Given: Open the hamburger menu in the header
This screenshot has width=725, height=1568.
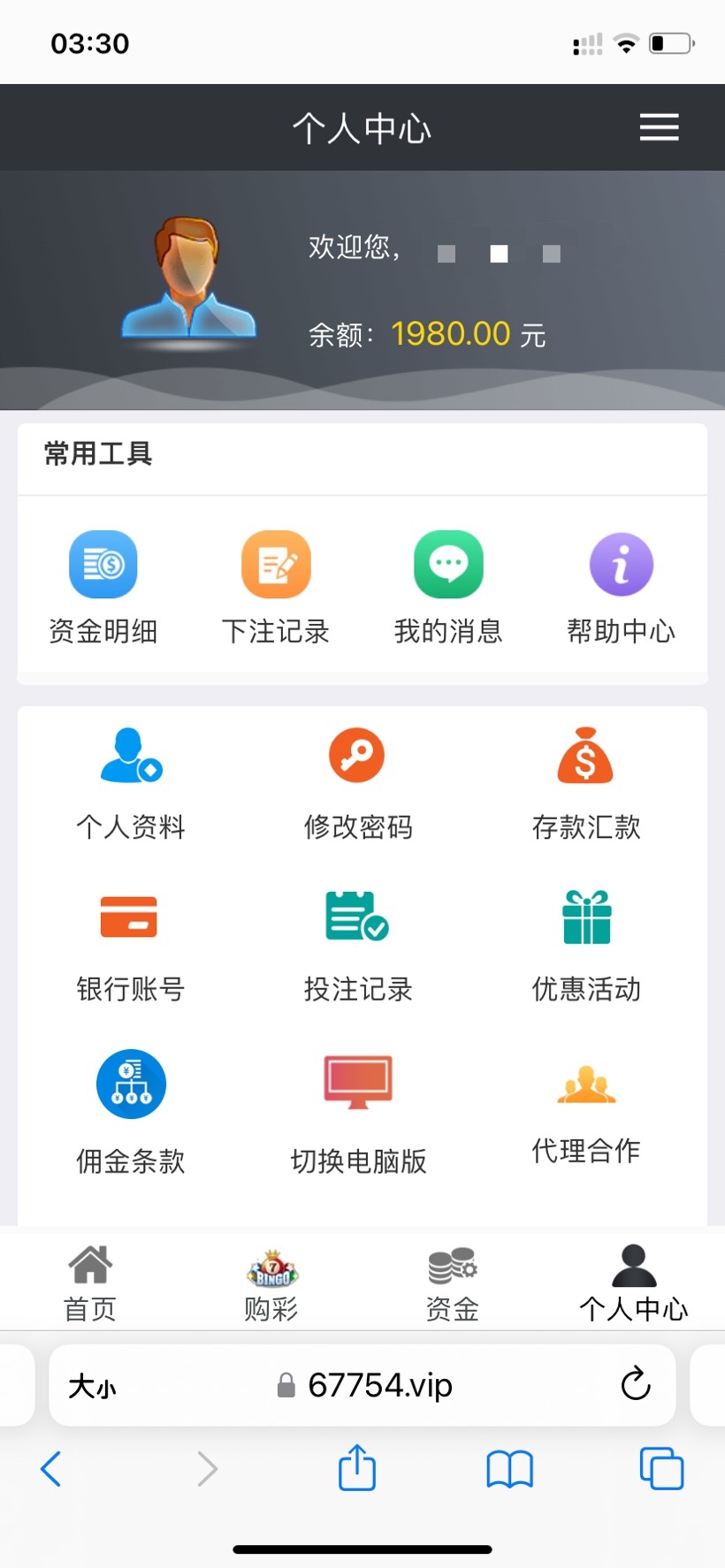Looking at the screenshot, I should tap(659, 127).
